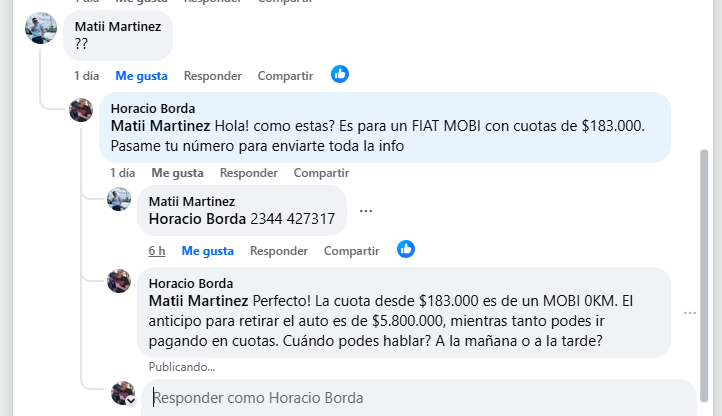
Task: Like Horacio Borda's FIAT MOBI comment
Action: [177, 173]
